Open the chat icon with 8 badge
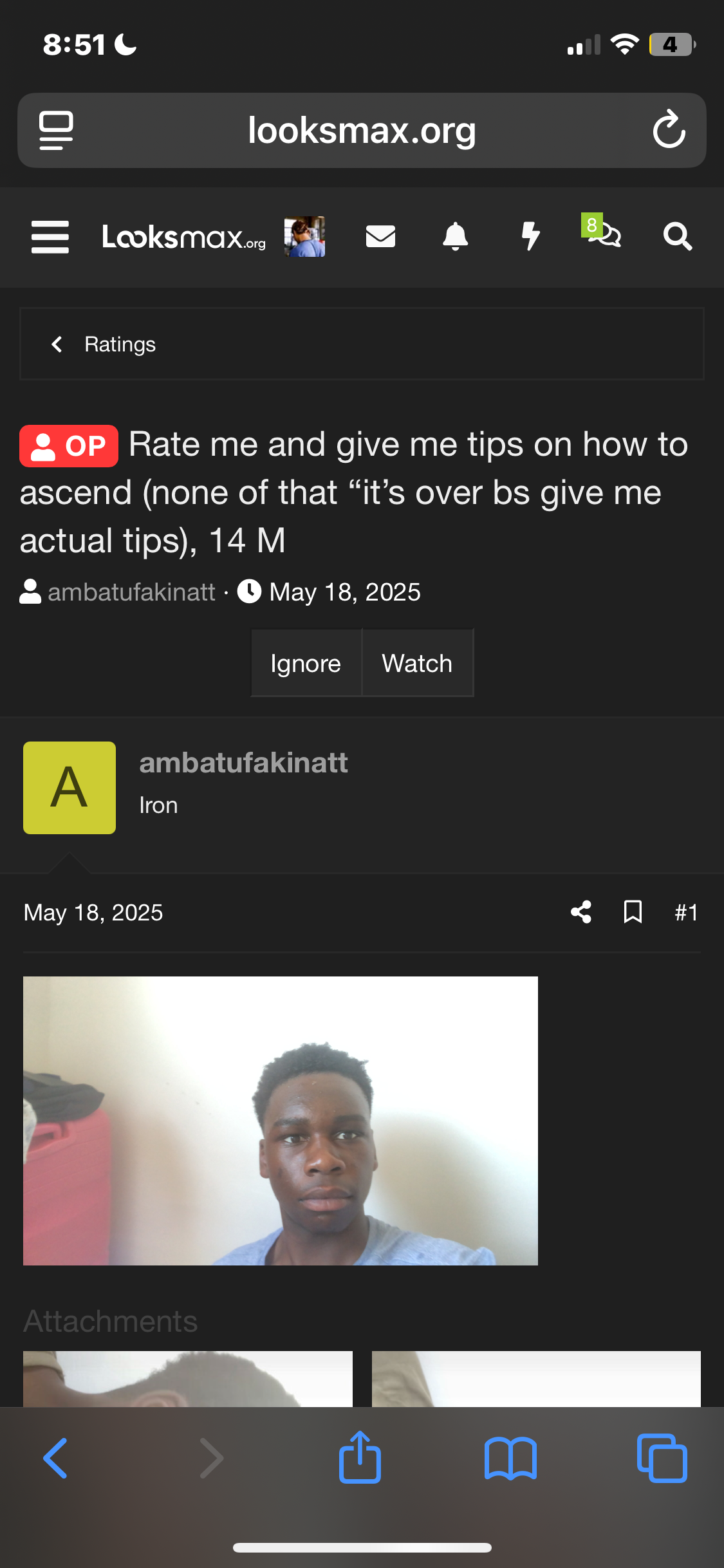This screenshot has height=1568, width=724. click(604, 234)
